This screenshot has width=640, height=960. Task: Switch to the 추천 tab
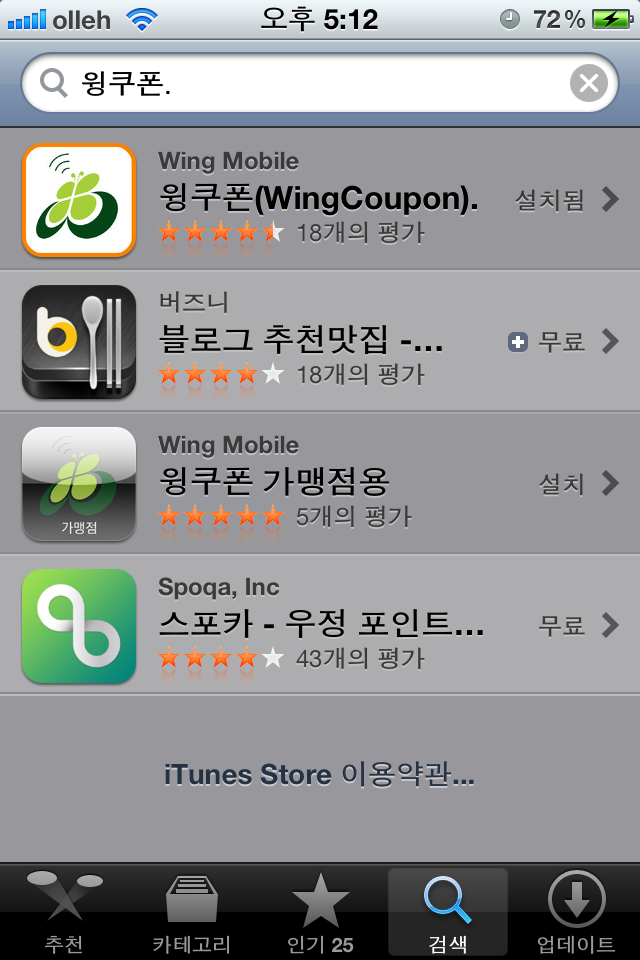coord(64,913)
